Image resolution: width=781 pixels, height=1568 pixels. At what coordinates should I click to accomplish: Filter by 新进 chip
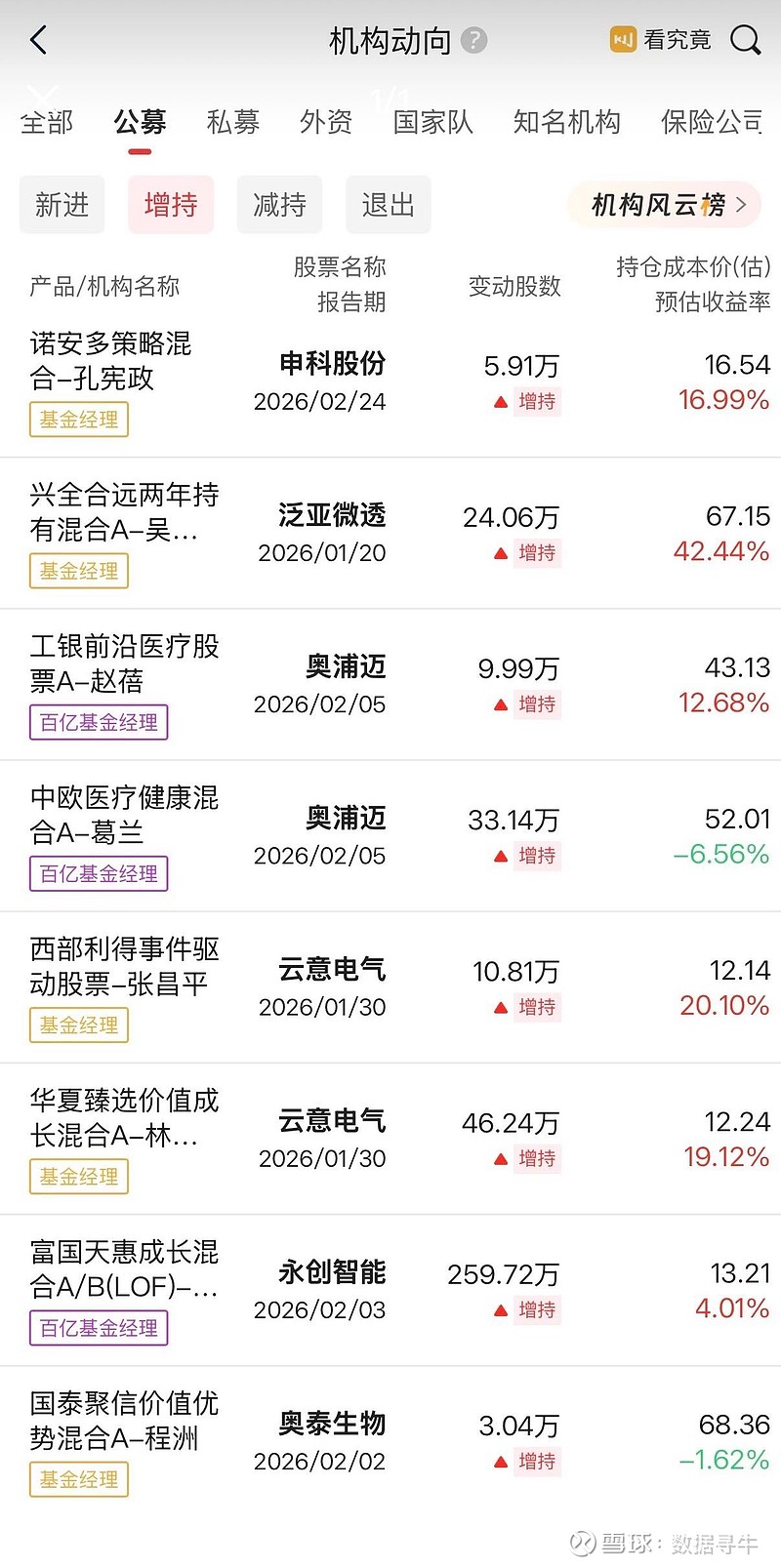[62, 205]
